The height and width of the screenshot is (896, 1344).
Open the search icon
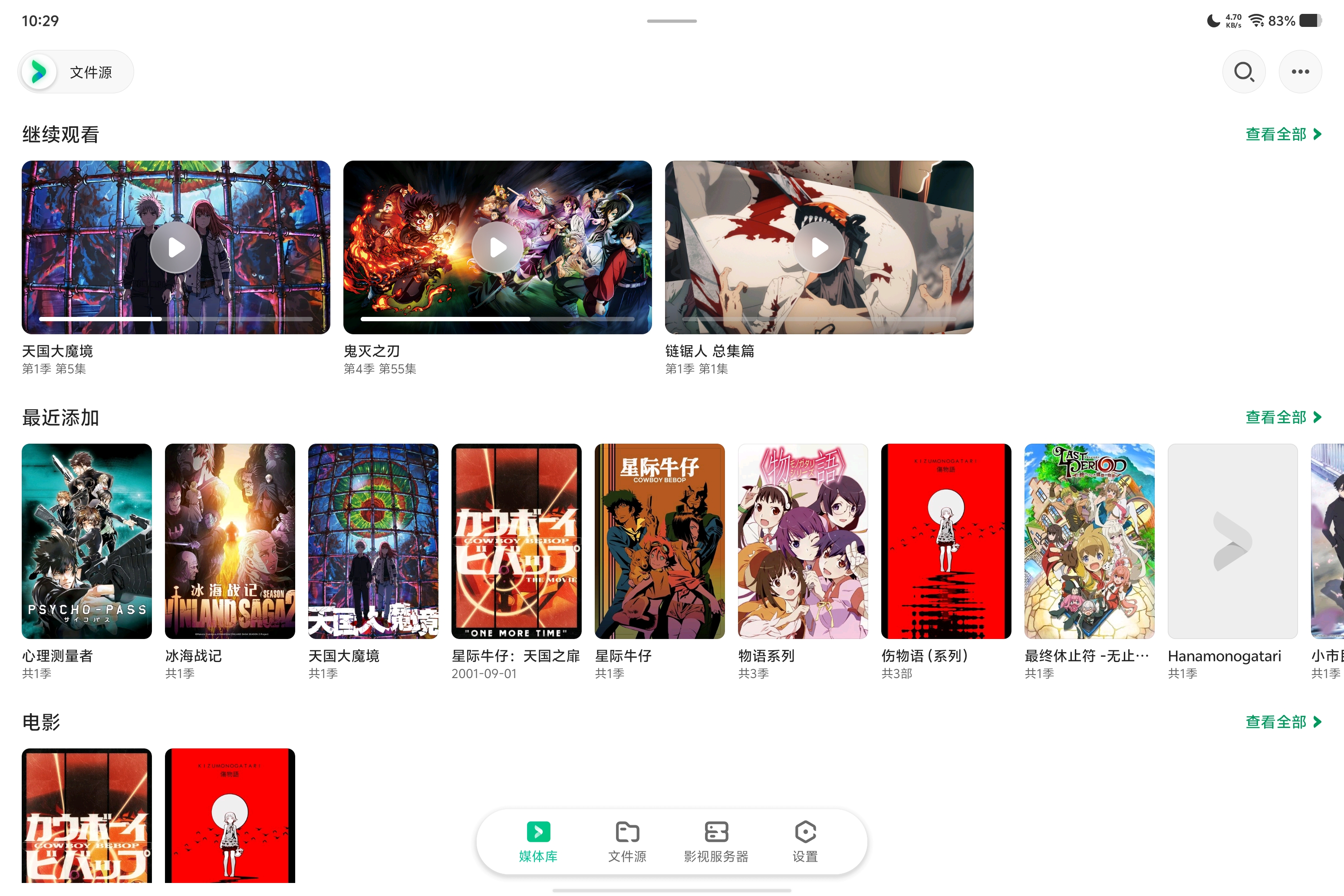pyautogui.click(x=1243, y=72)
